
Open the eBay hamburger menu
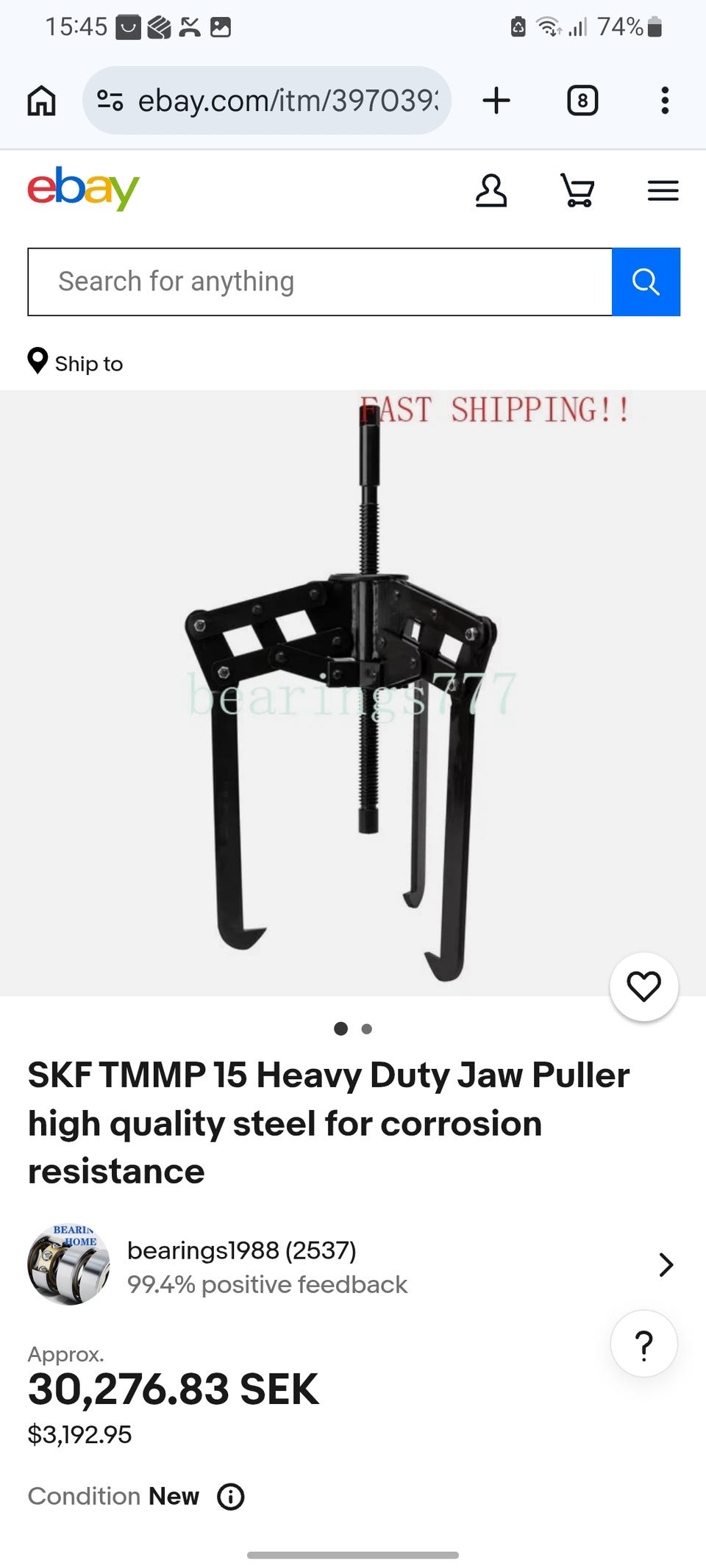tap(663, 191)
